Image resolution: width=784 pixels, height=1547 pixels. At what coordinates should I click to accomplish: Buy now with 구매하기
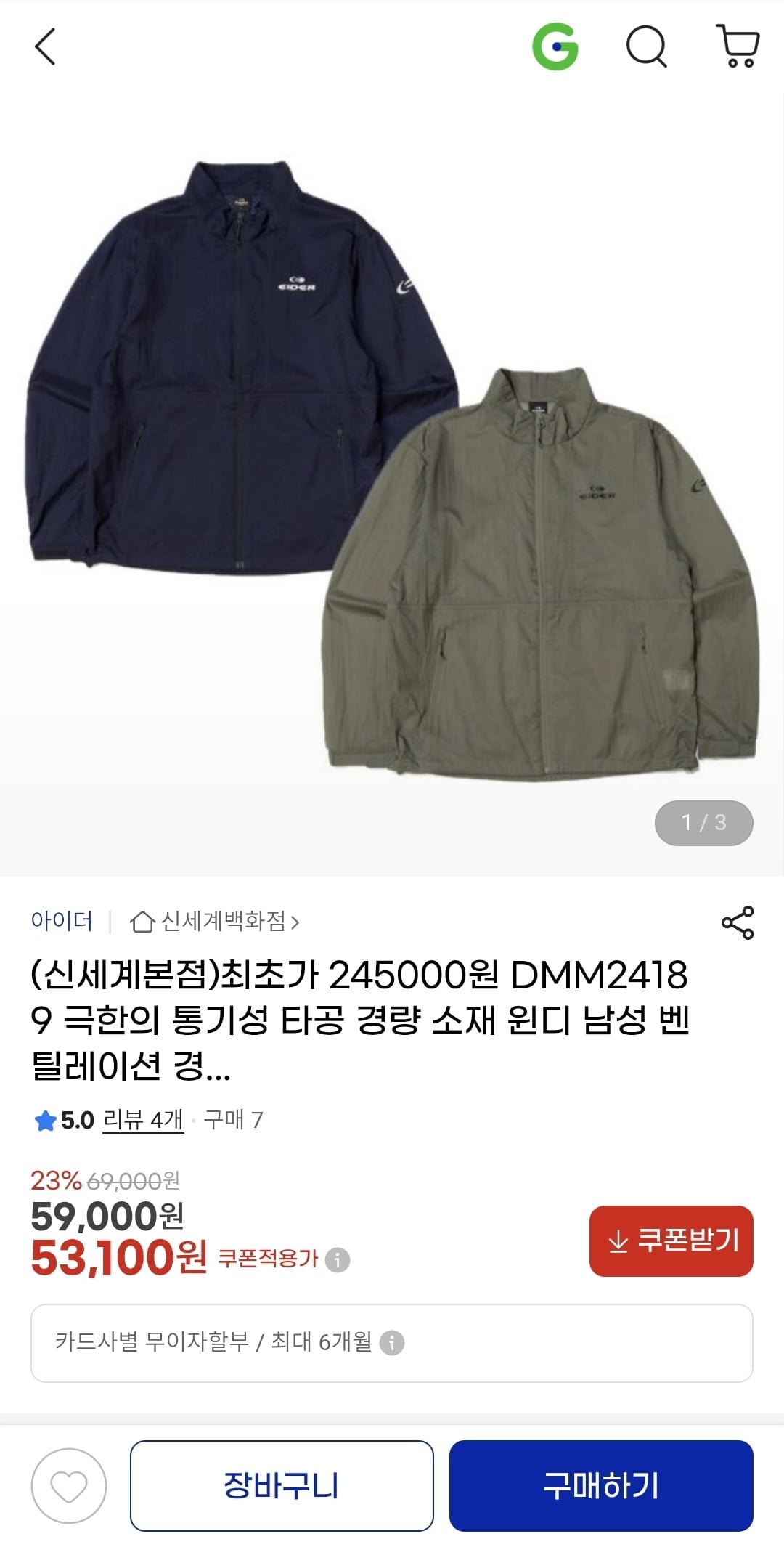tap(601, 1486)
